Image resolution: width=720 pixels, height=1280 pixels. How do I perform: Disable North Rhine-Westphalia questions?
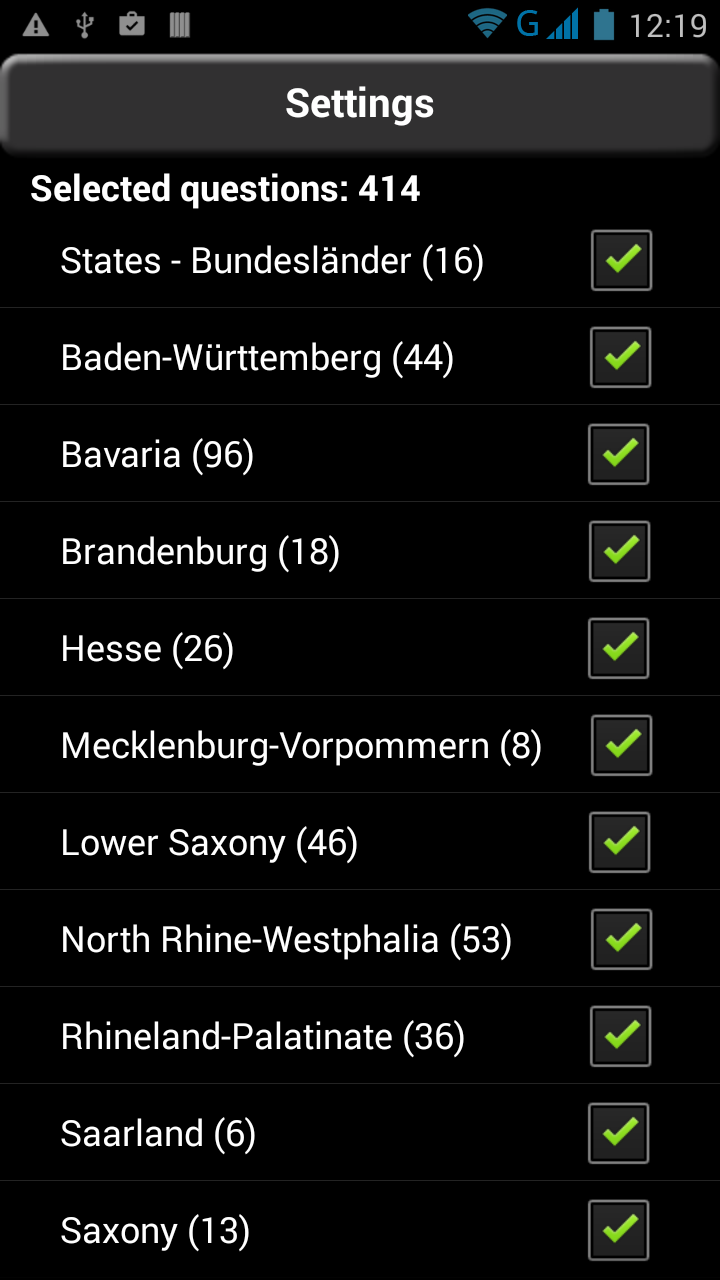point(621,938)
